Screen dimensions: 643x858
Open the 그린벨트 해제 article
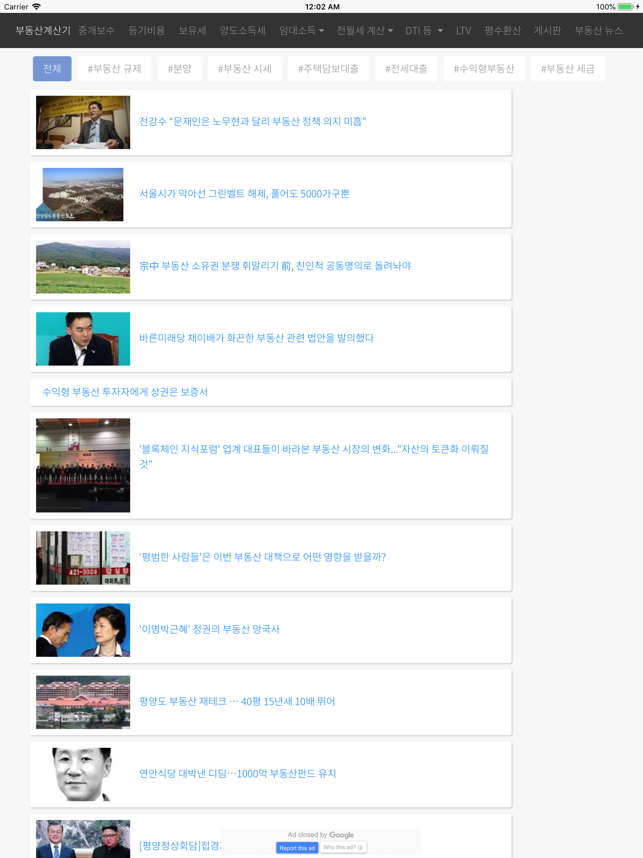(244, 194)
